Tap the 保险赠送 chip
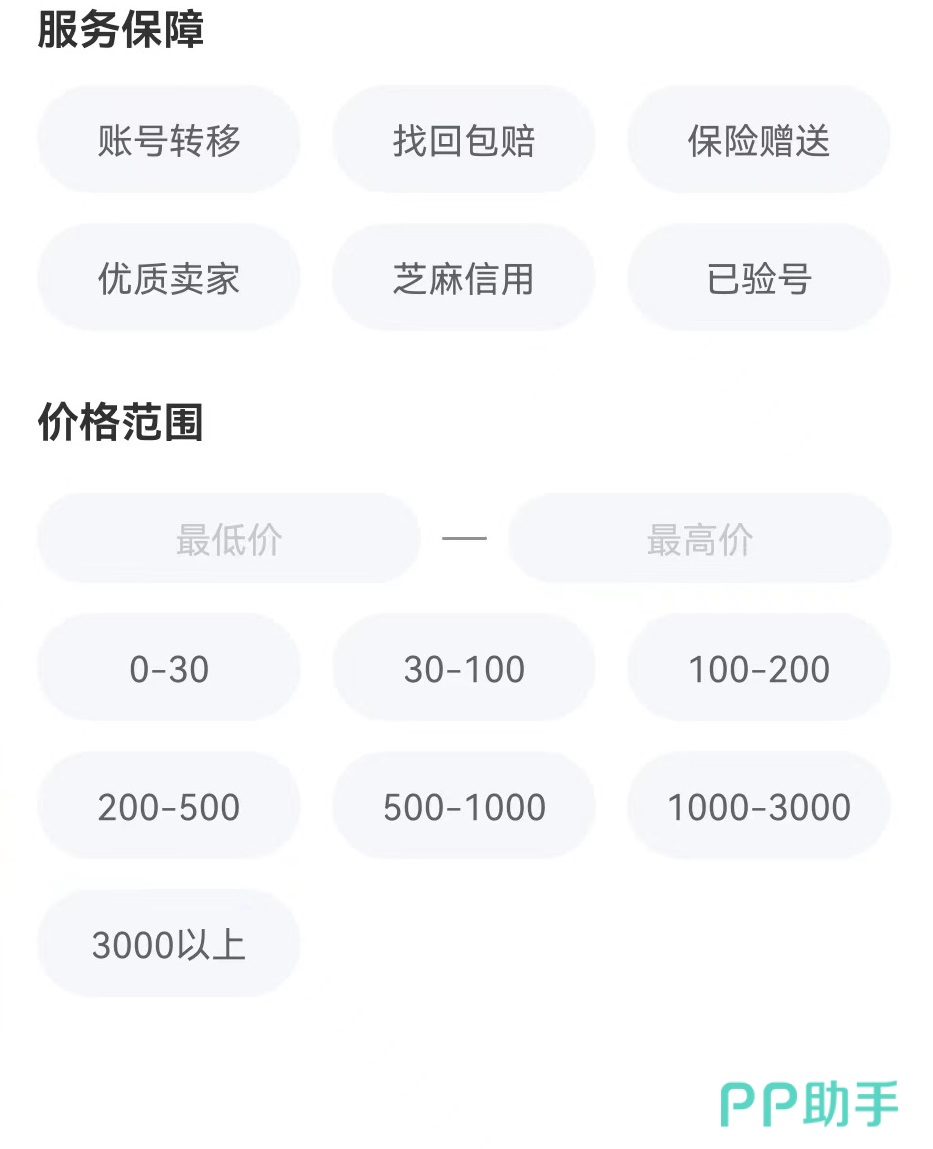 click(x=758, y=140)
